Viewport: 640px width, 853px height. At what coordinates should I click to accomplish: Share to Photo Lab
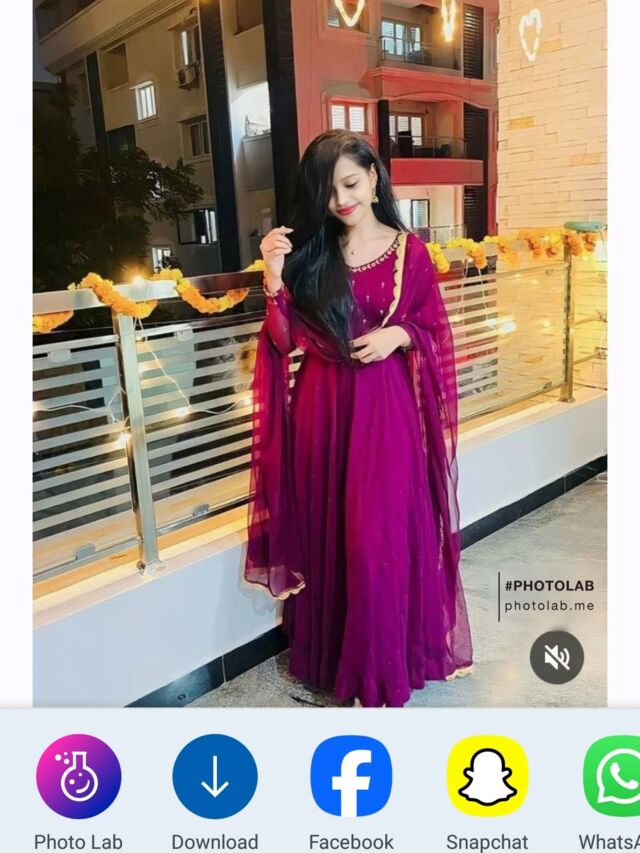coord(79,777)
